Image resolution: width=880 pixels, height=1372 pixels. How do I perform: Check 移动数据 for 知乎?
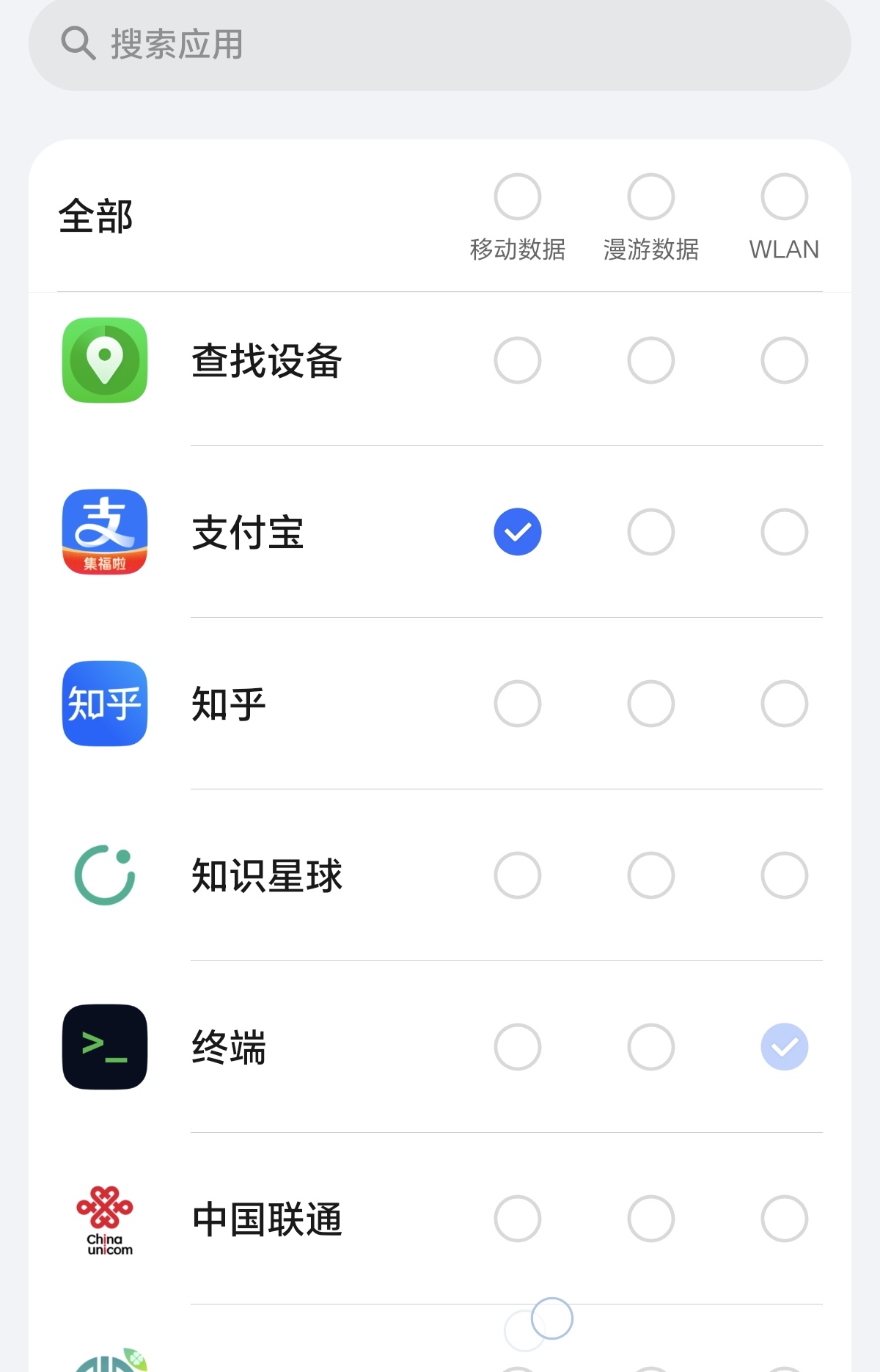[518, 704]
